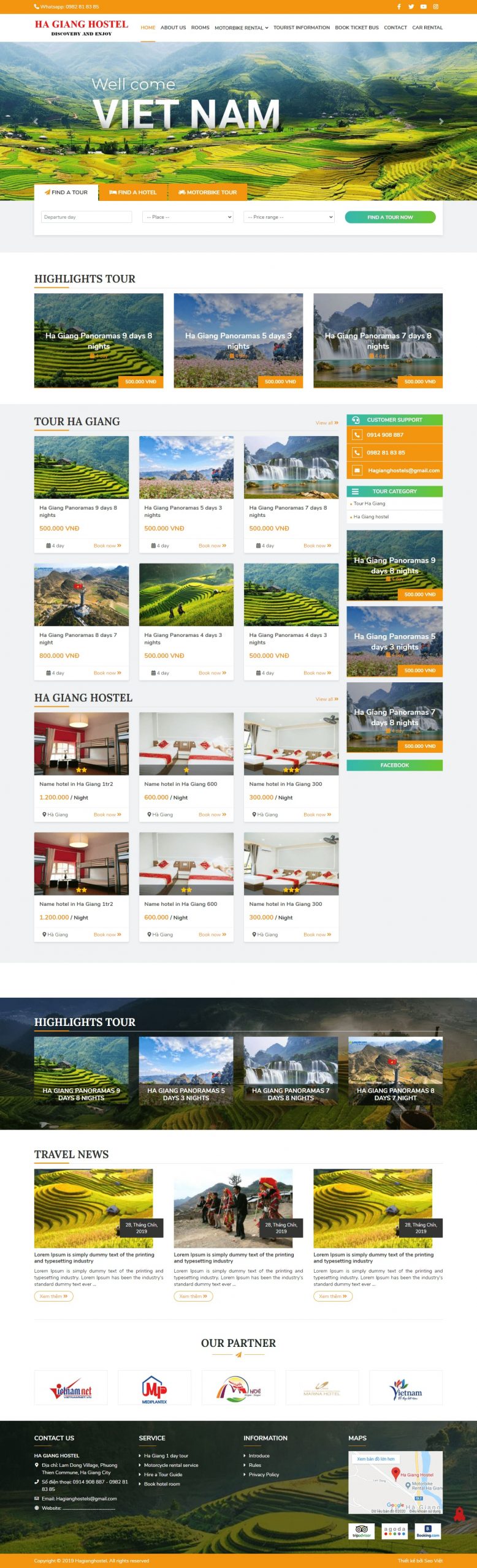Open the Facebook icon in the top bar

click(x=399, y=7)
